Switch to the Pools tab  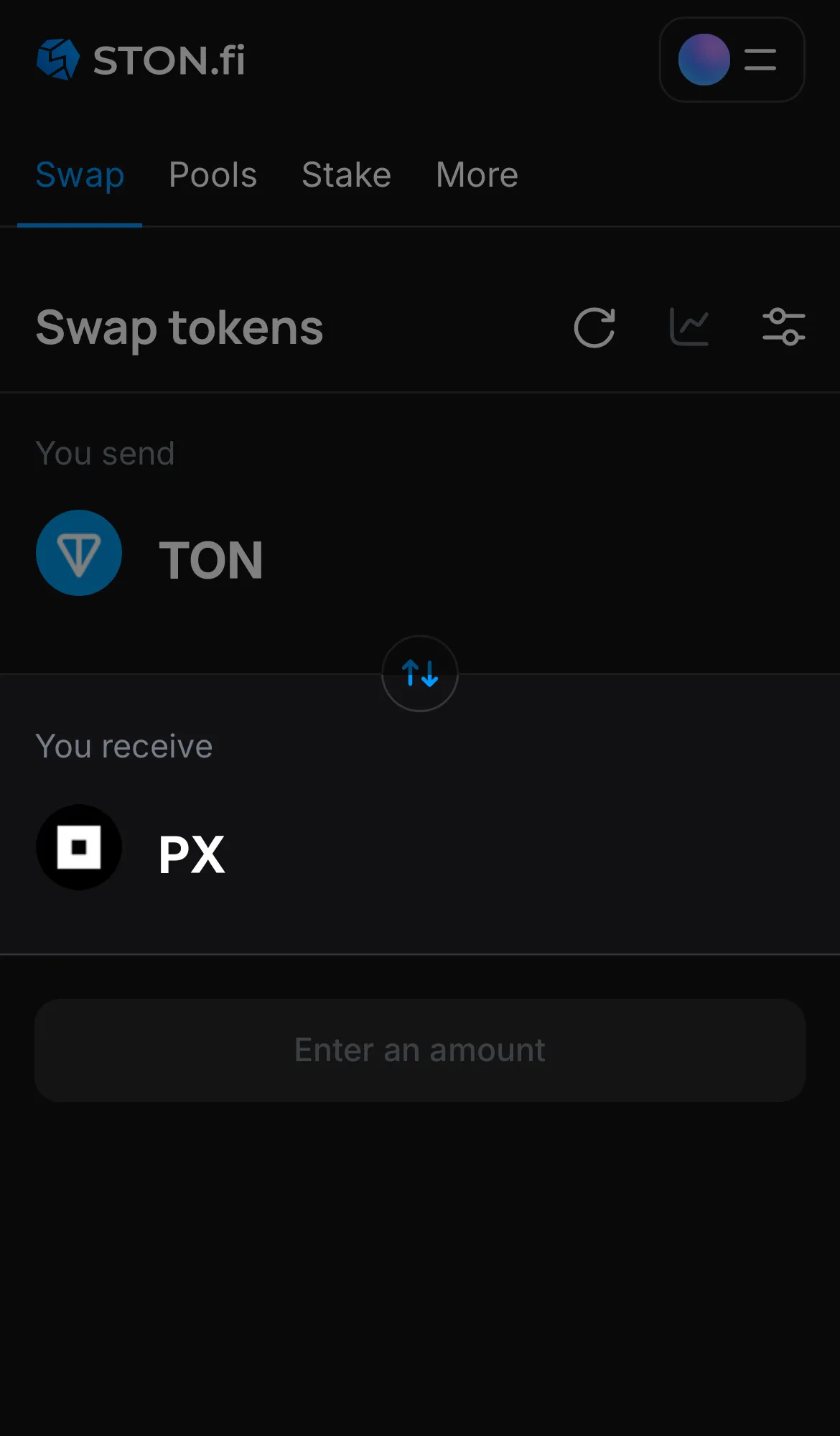pos(213,174)
